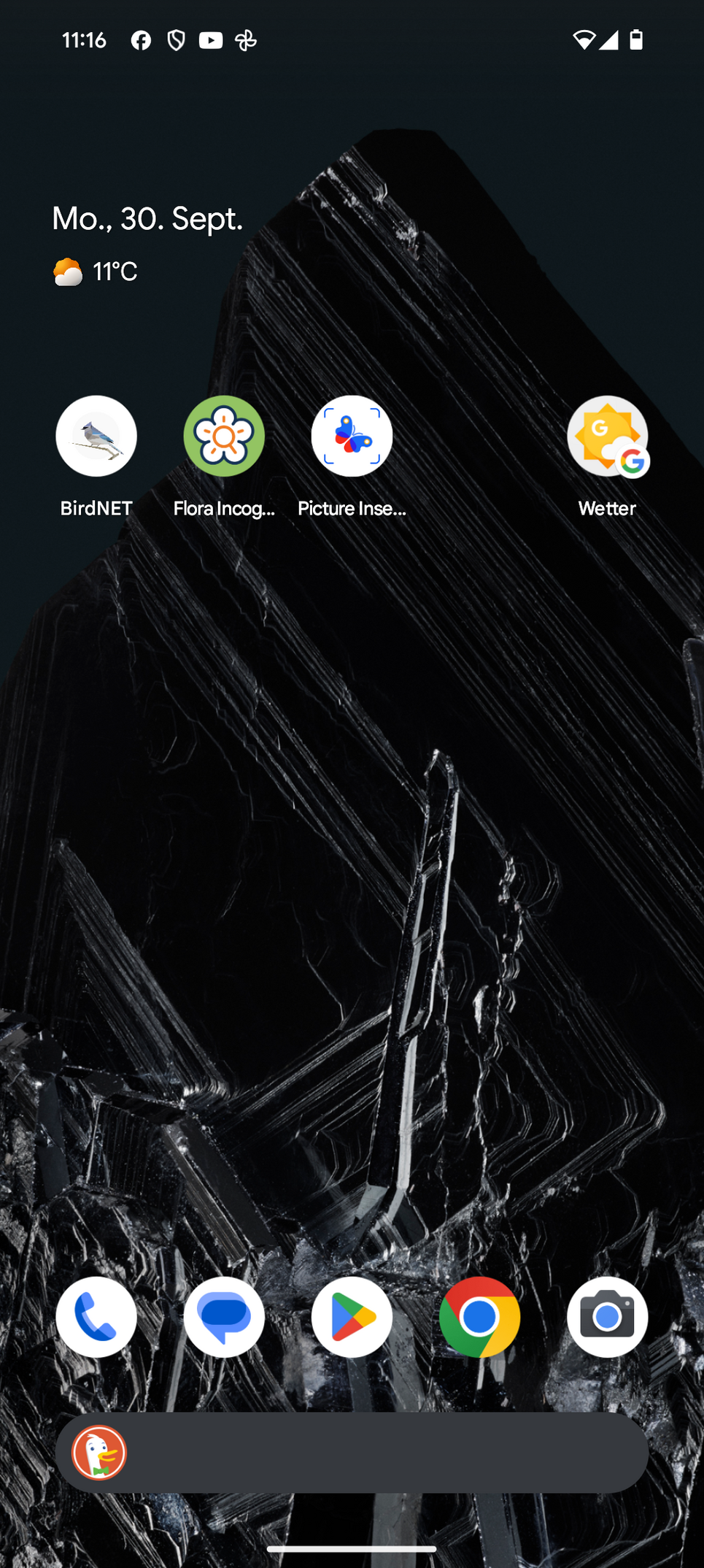The width and height of the screenshot is (704, 1568).
Task: Open the Messages app
Action: 224,1317
